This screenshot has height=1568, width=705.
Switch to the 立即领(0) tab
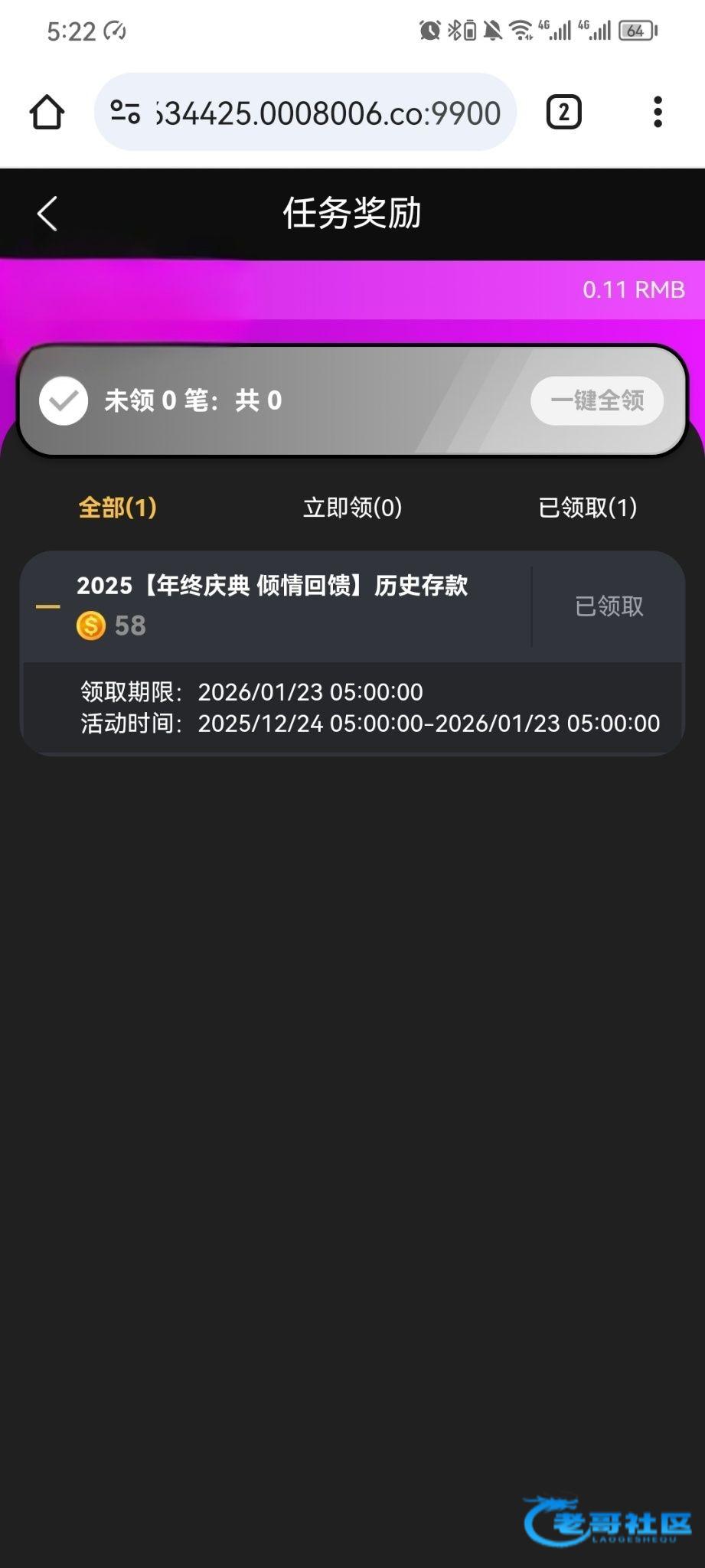point(352,507)
